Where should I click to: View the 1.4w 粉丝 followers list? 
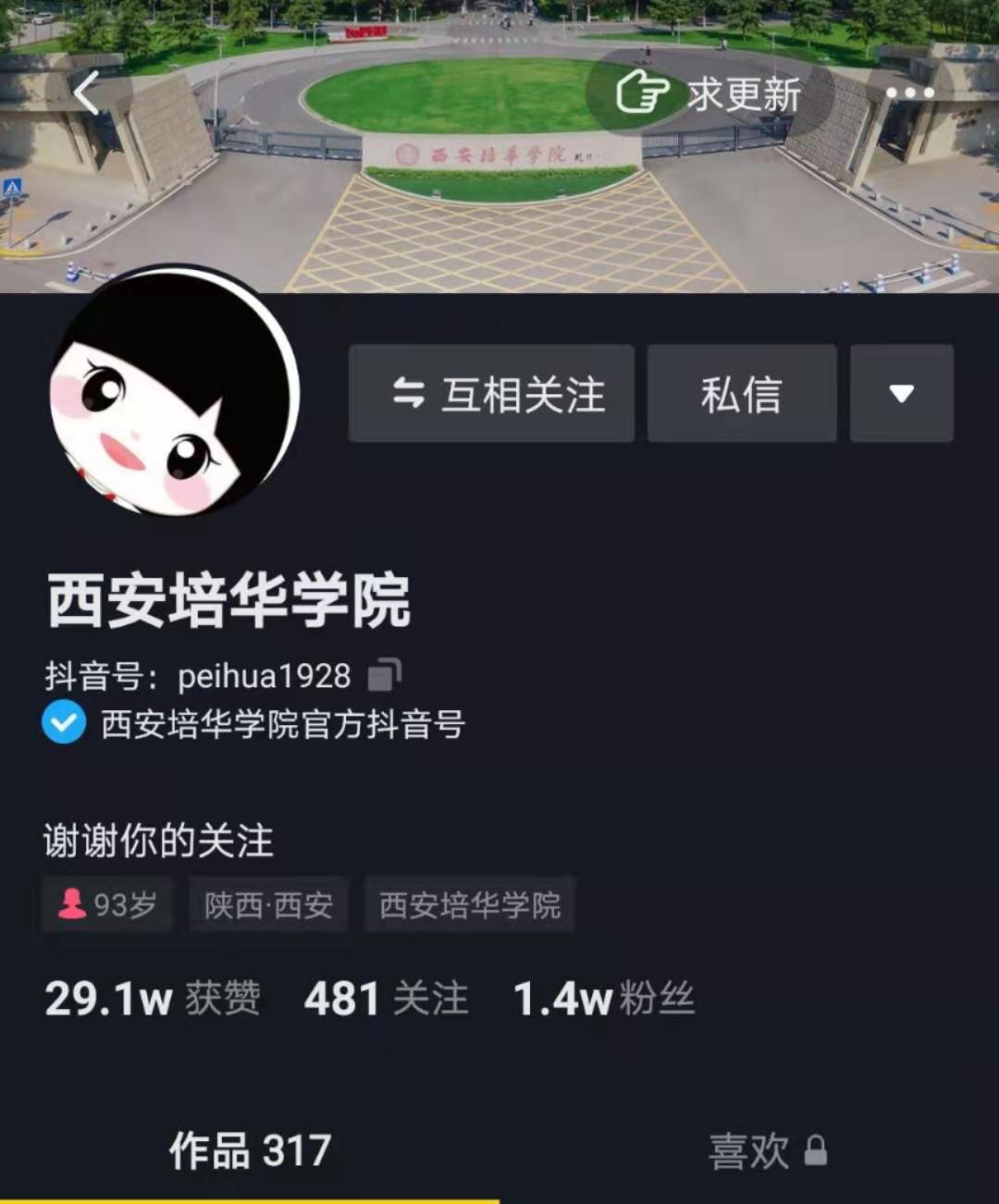click(x=603, y=999)
